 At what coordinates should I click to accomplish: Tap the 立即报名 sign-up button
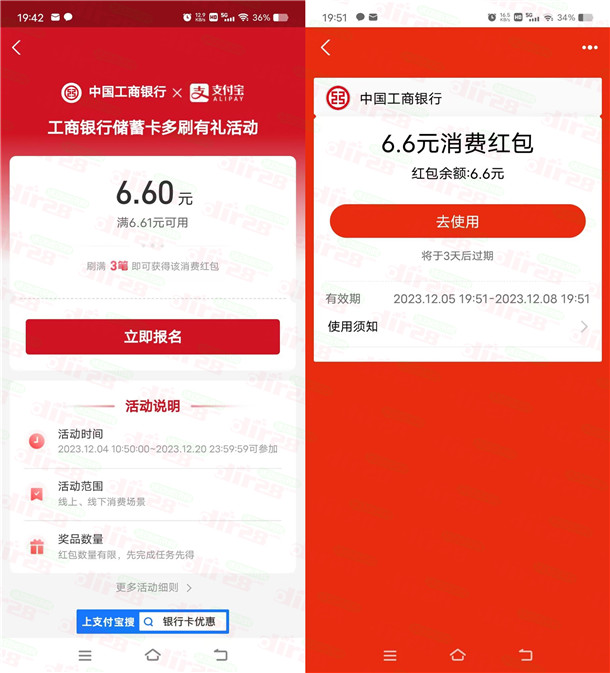pos(153,337)
